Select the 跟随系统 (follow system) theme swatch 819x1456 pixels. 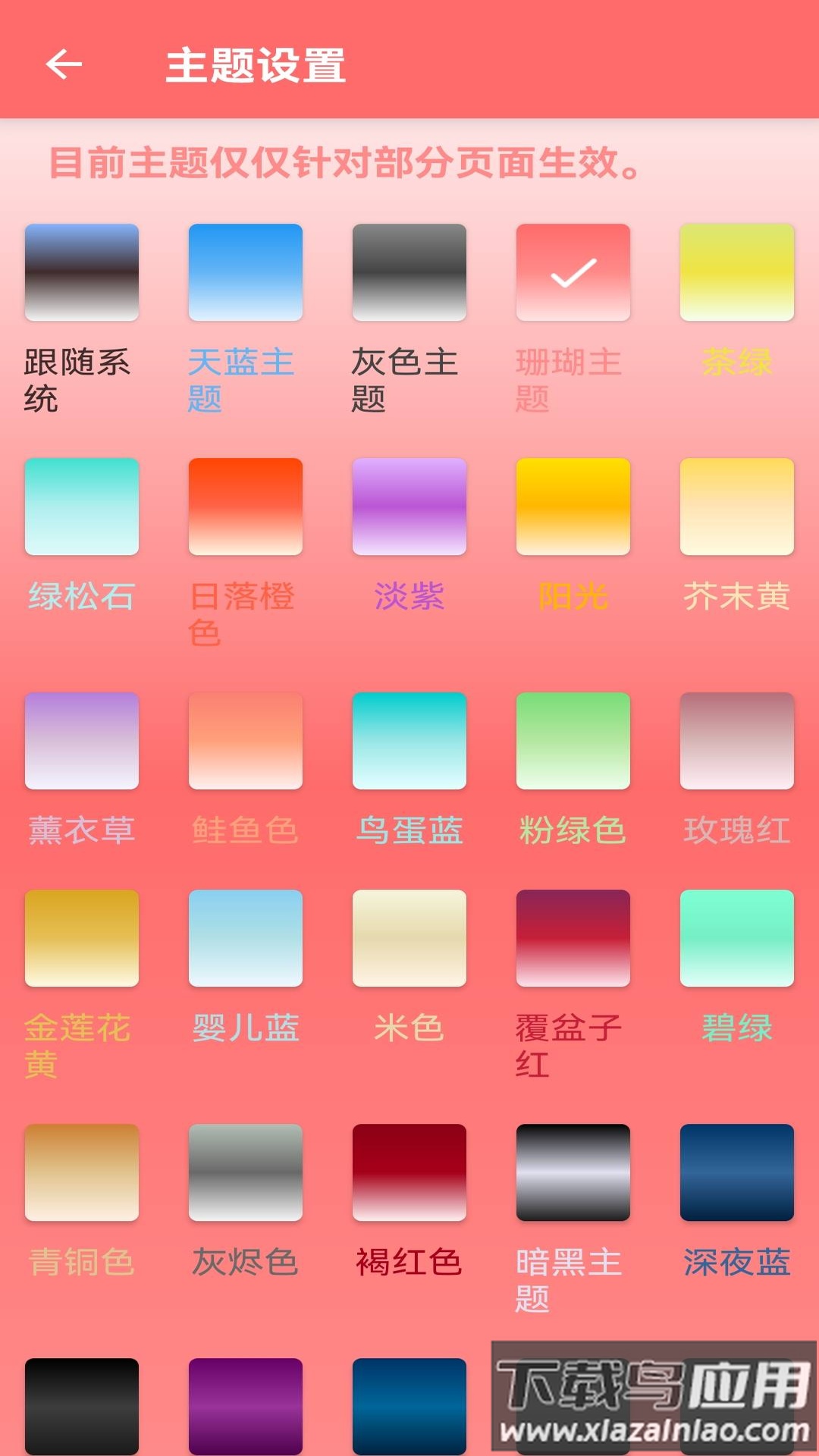(x=81, y=273)
